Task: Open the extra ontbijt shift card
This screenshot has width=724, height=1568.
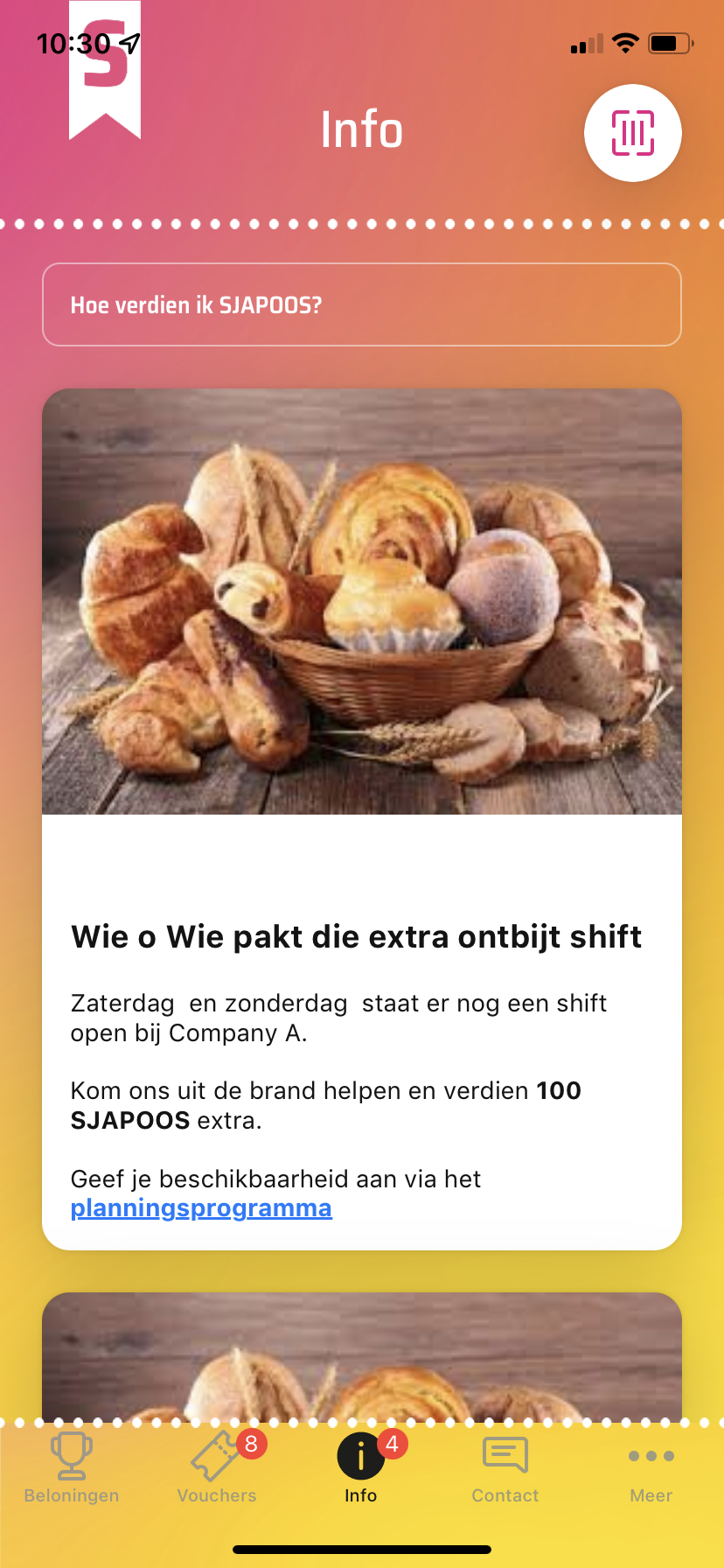Action: coord(361,936)
